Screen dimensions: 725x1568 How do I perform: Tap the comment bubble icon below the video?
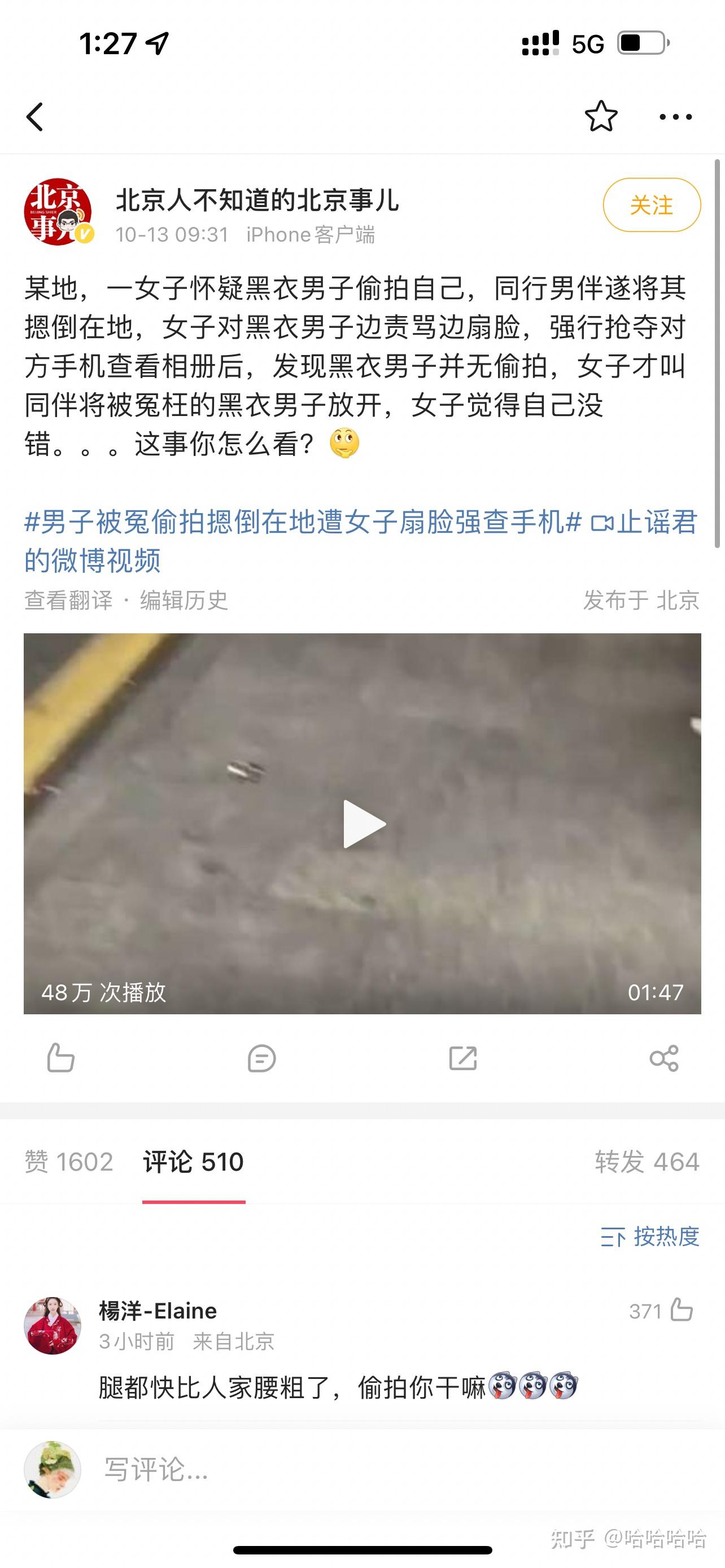pyautogui.click(x=262, y=1058)
